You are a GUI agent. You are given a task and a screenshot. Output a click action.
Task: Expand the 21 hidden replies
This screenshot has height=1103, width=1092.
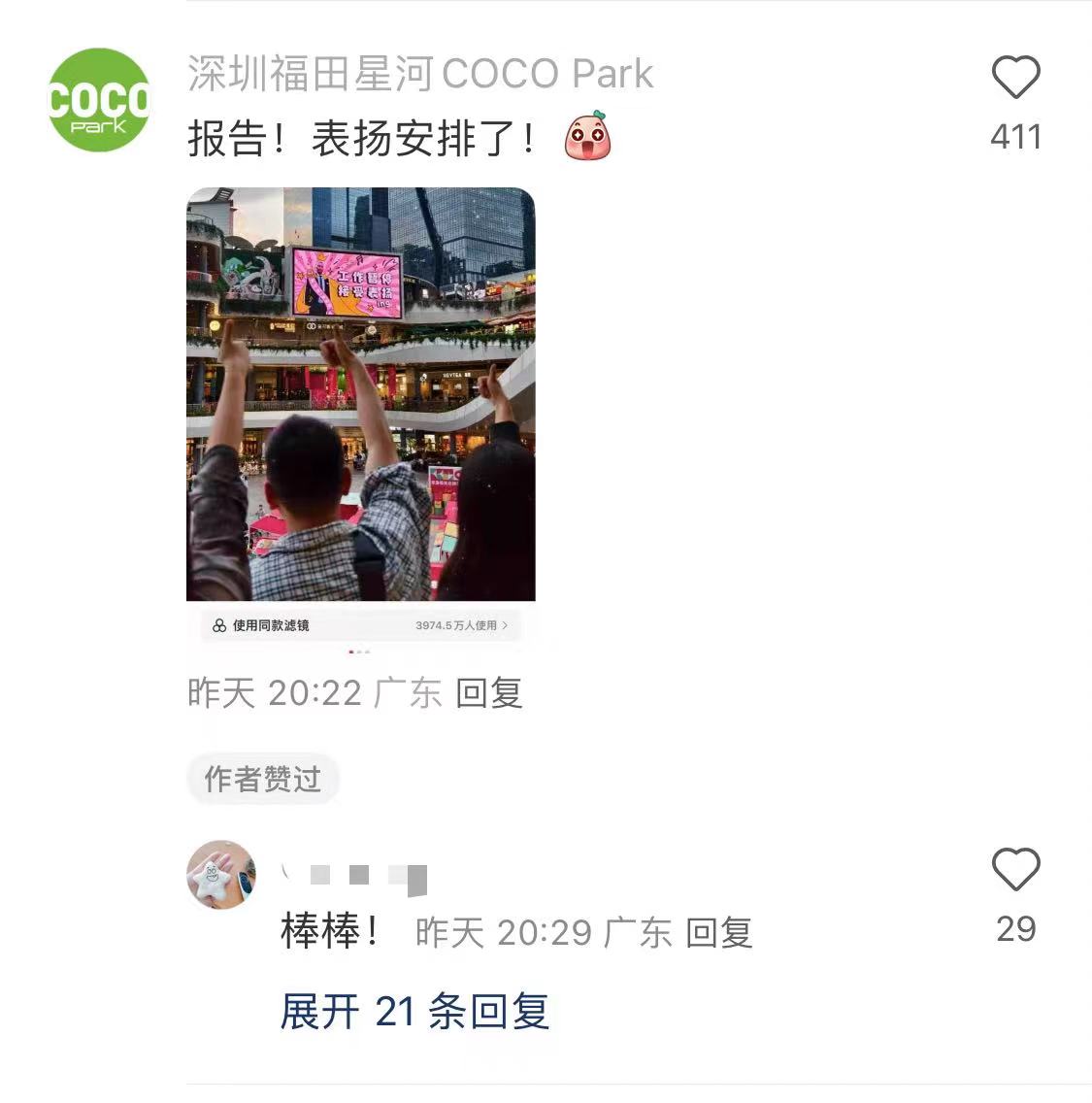(x=414, y=1012)
